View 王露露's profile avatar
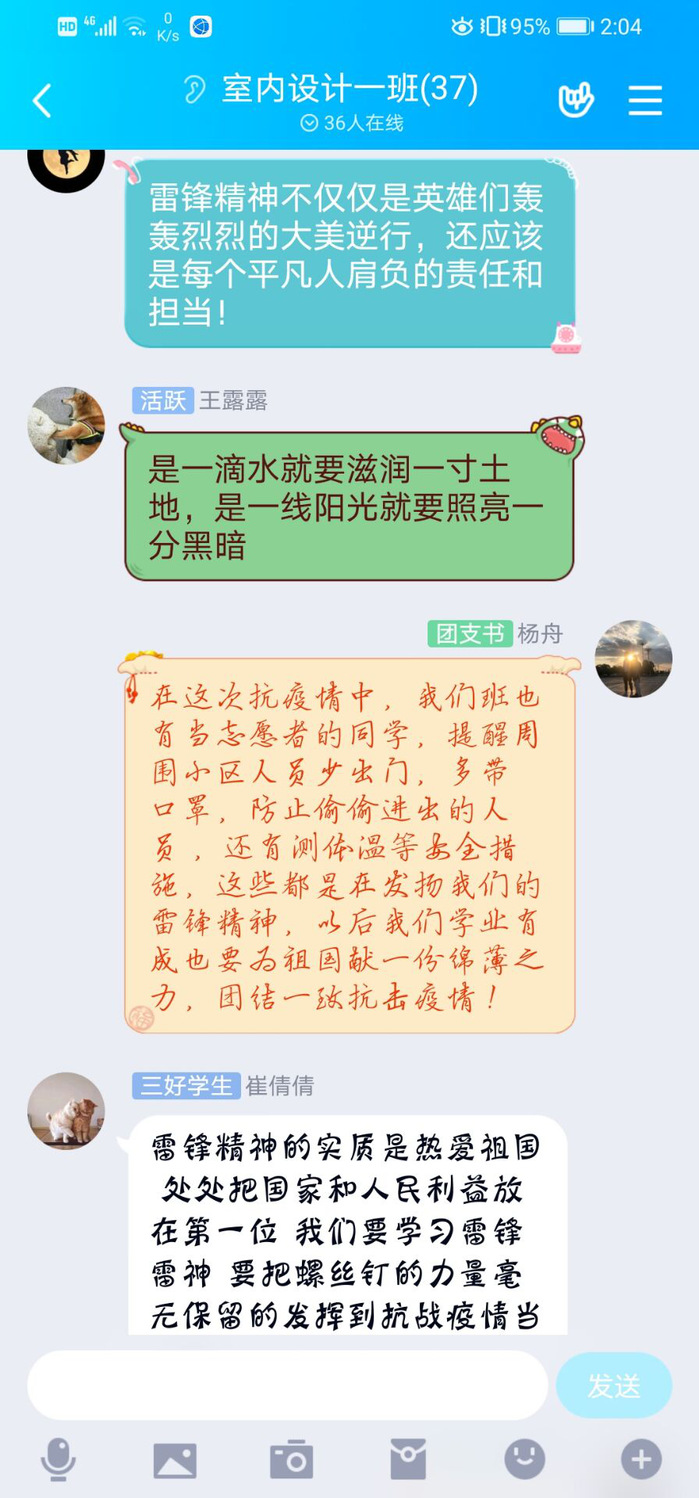 tap(66, 426)
